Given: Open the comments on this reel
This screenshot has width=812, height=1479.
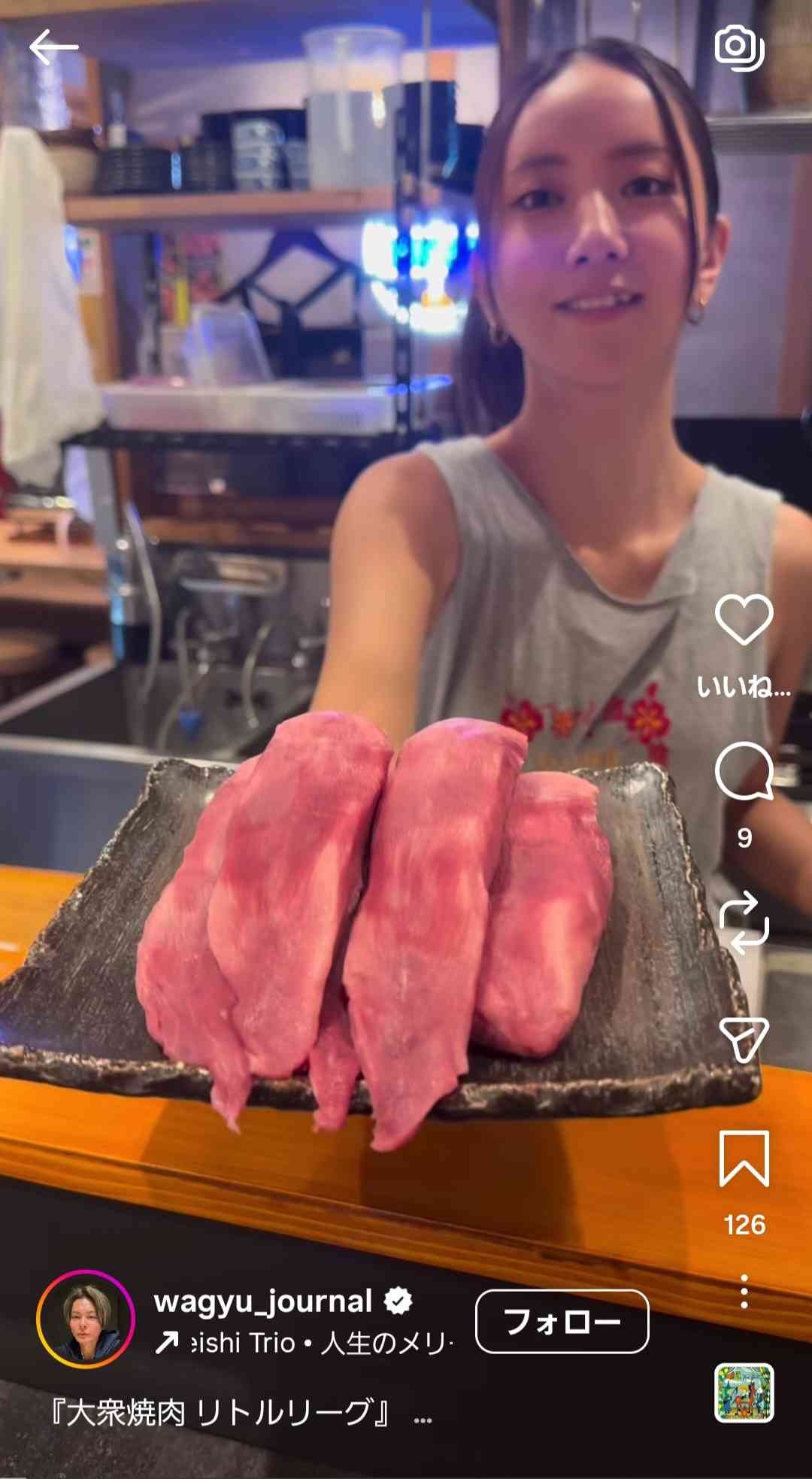Looking at the screenshot, I should [744, 772].
